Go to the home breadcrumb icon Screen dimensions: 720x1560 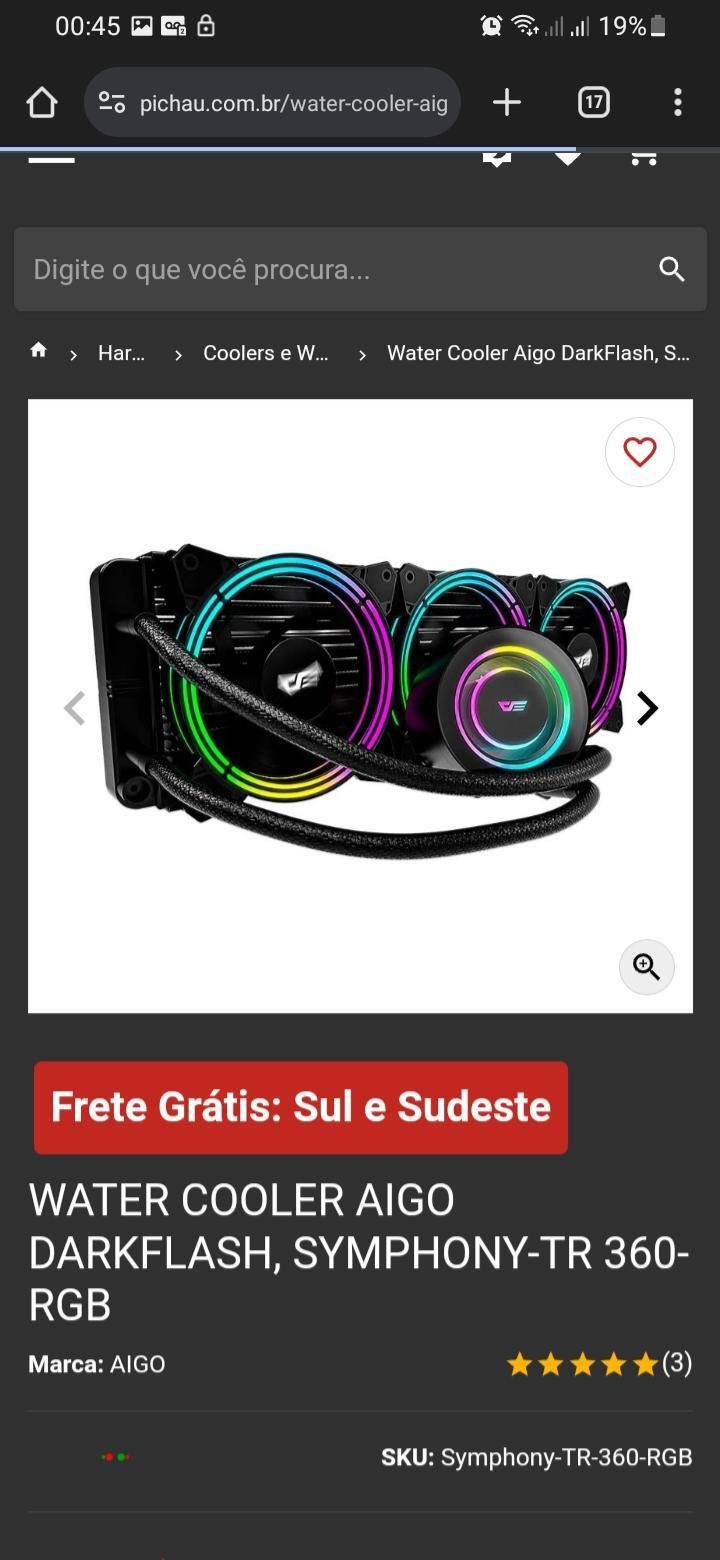(39, 351)
